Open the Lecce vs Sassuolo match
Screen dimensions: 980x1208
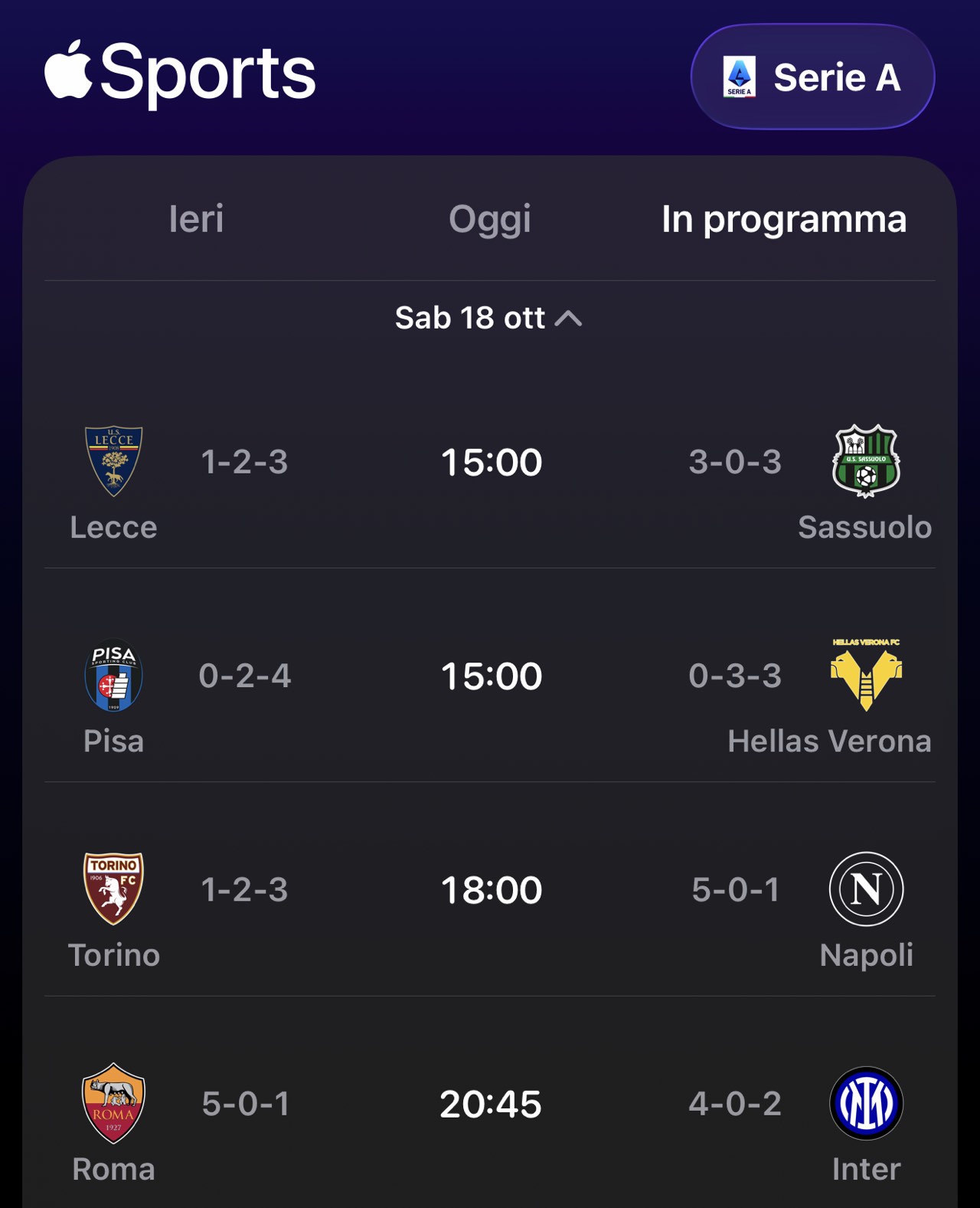click(x=490, y=463)
